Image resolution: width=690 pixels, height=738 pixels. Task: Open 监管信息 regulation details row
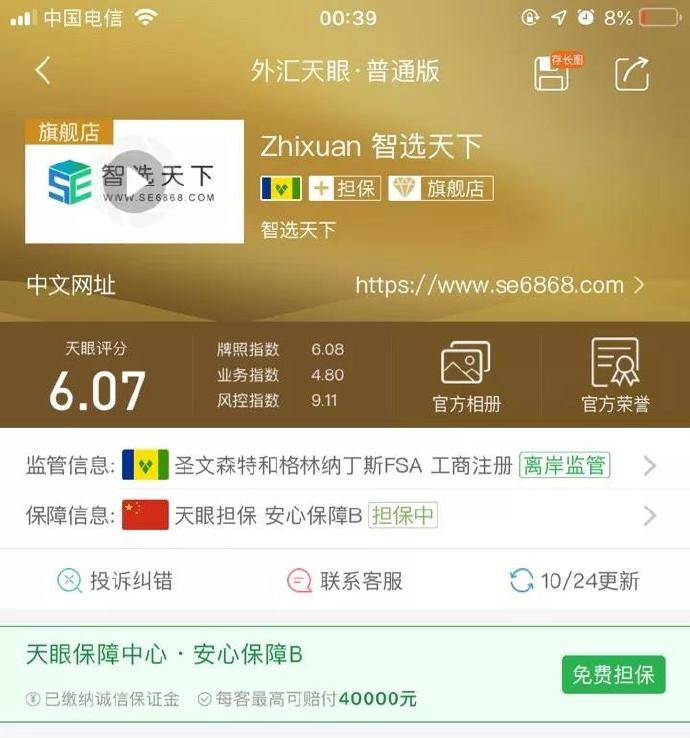(x=345, y=465)
